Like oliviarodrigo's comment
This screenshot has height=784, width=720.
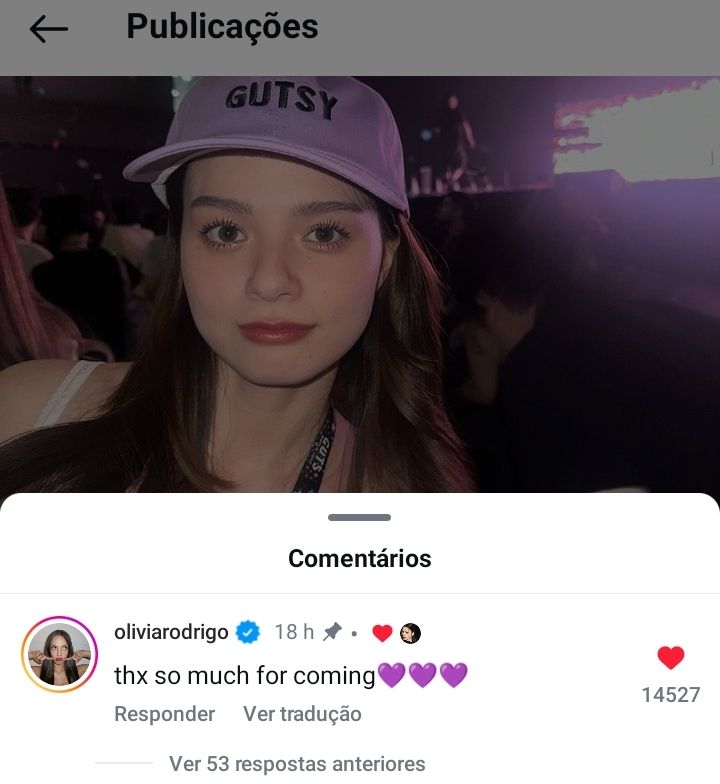pos(670,658)
